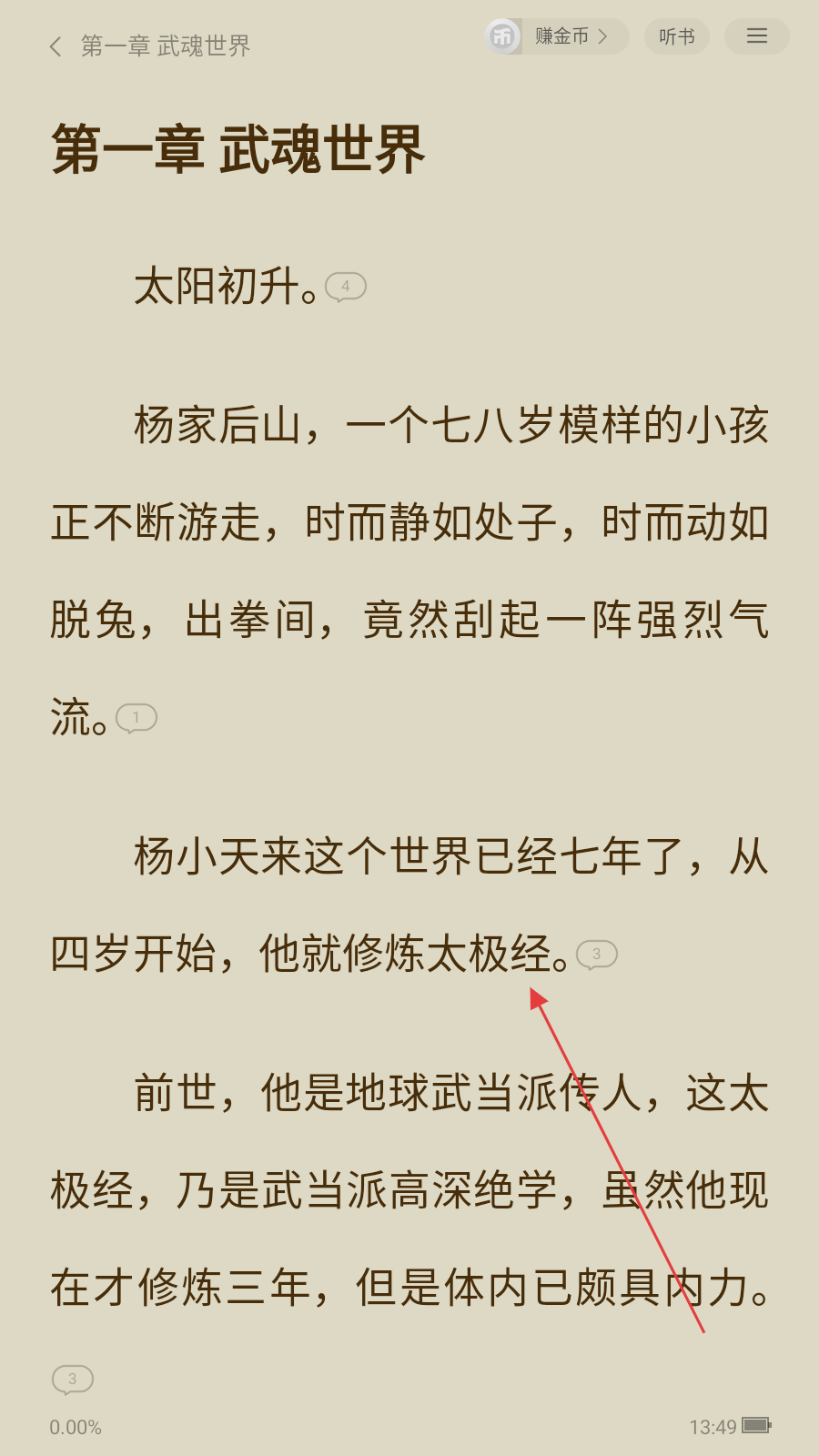Image resolution: width=819 pixels, height=1456 pixels.
Task: Open the 赚金币 earn coins button
Action: [557, 36]
